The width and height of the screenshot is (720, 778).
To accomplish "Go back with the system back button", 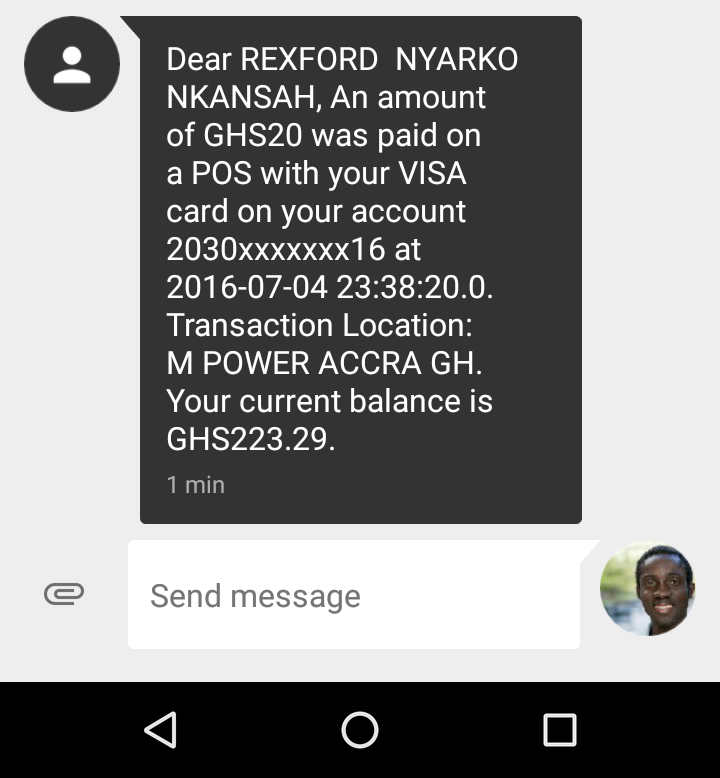I will coord(160,730).
